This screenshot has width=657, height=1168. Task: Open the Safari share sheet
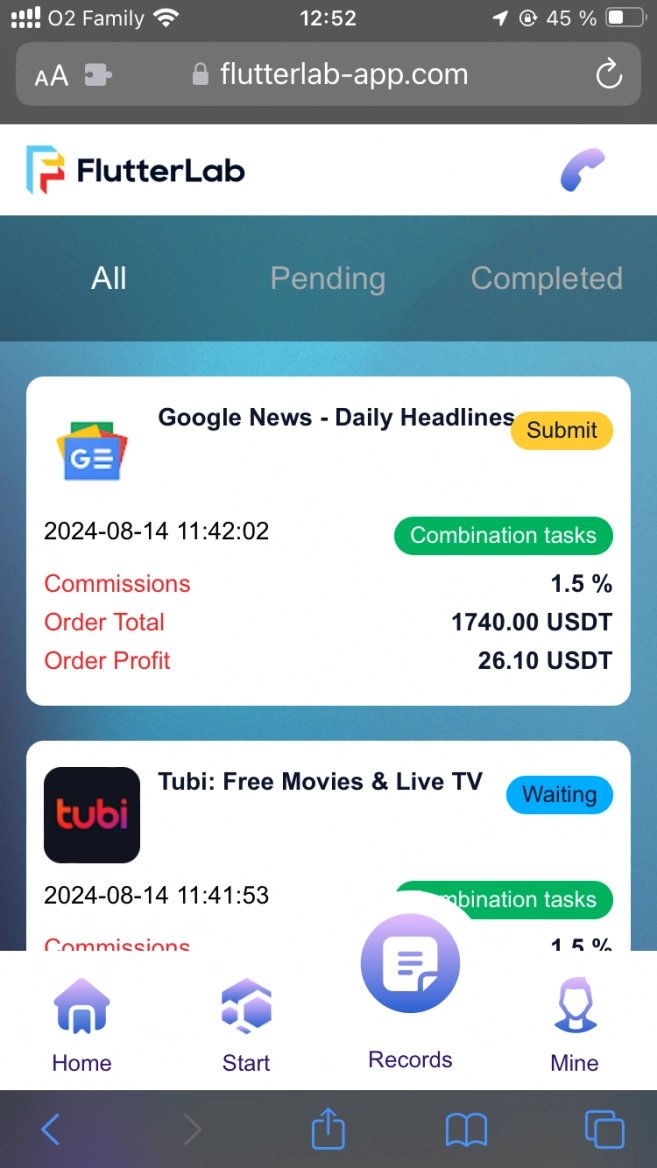click(x=328, y=1130)
